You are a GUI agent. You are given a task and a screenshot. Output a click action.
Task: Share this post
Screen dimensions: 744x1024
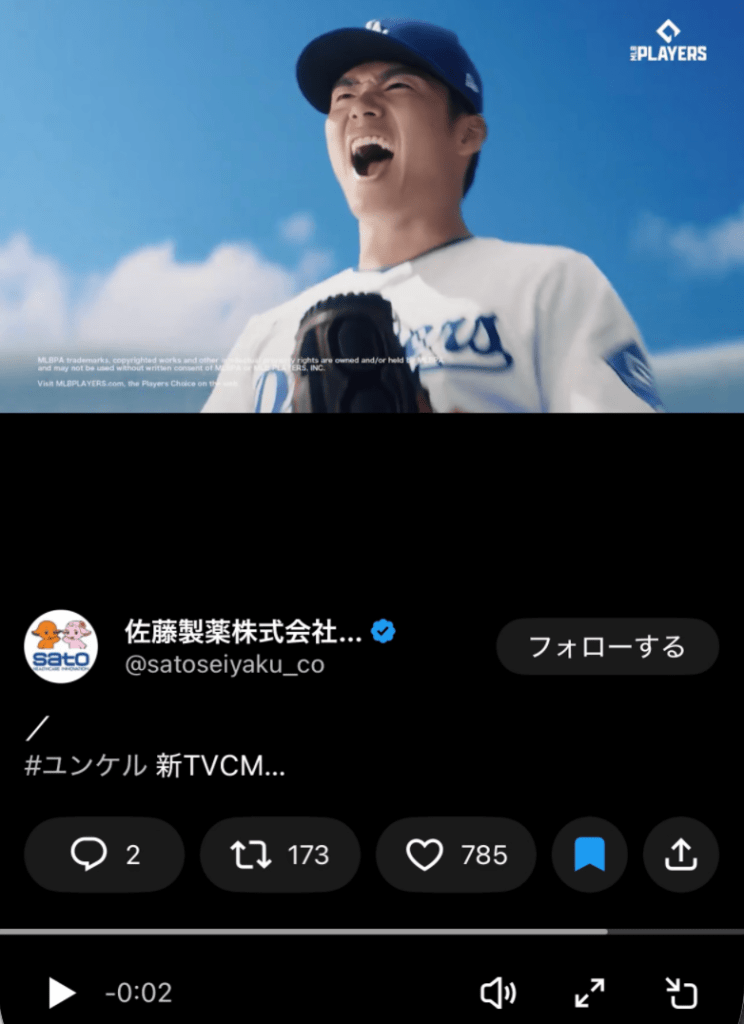click(x=681, y=855)
